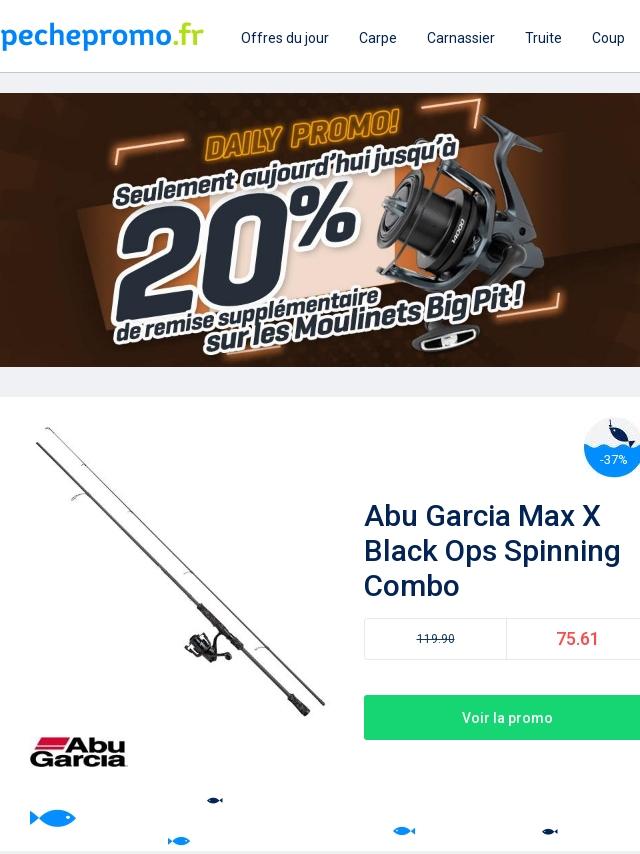640x854 pixels.
Task: Open Abu Garcia Max X Black Ops title
Action: (x=492, y=551)
